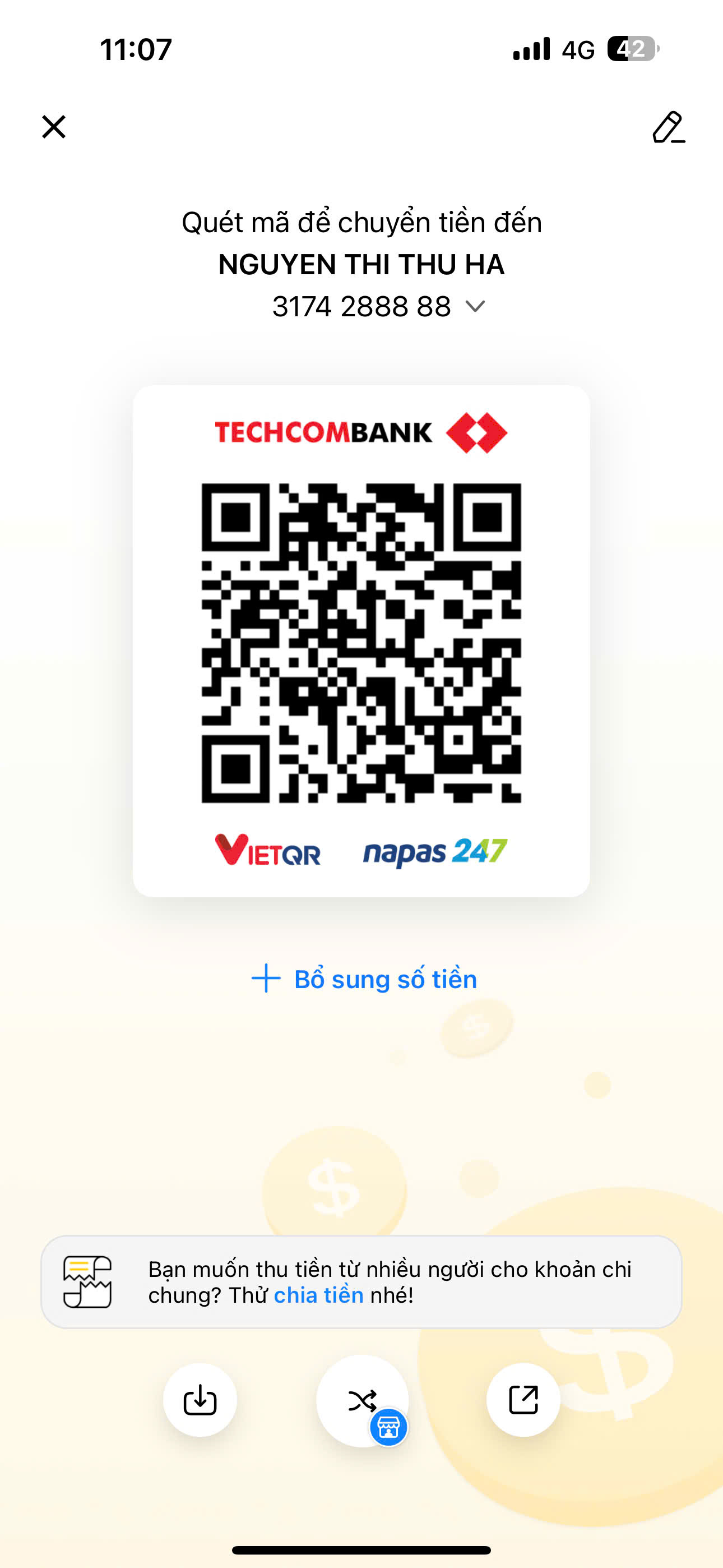Expand the account number 3174 2888 88 dropdown

coord(475,306)
